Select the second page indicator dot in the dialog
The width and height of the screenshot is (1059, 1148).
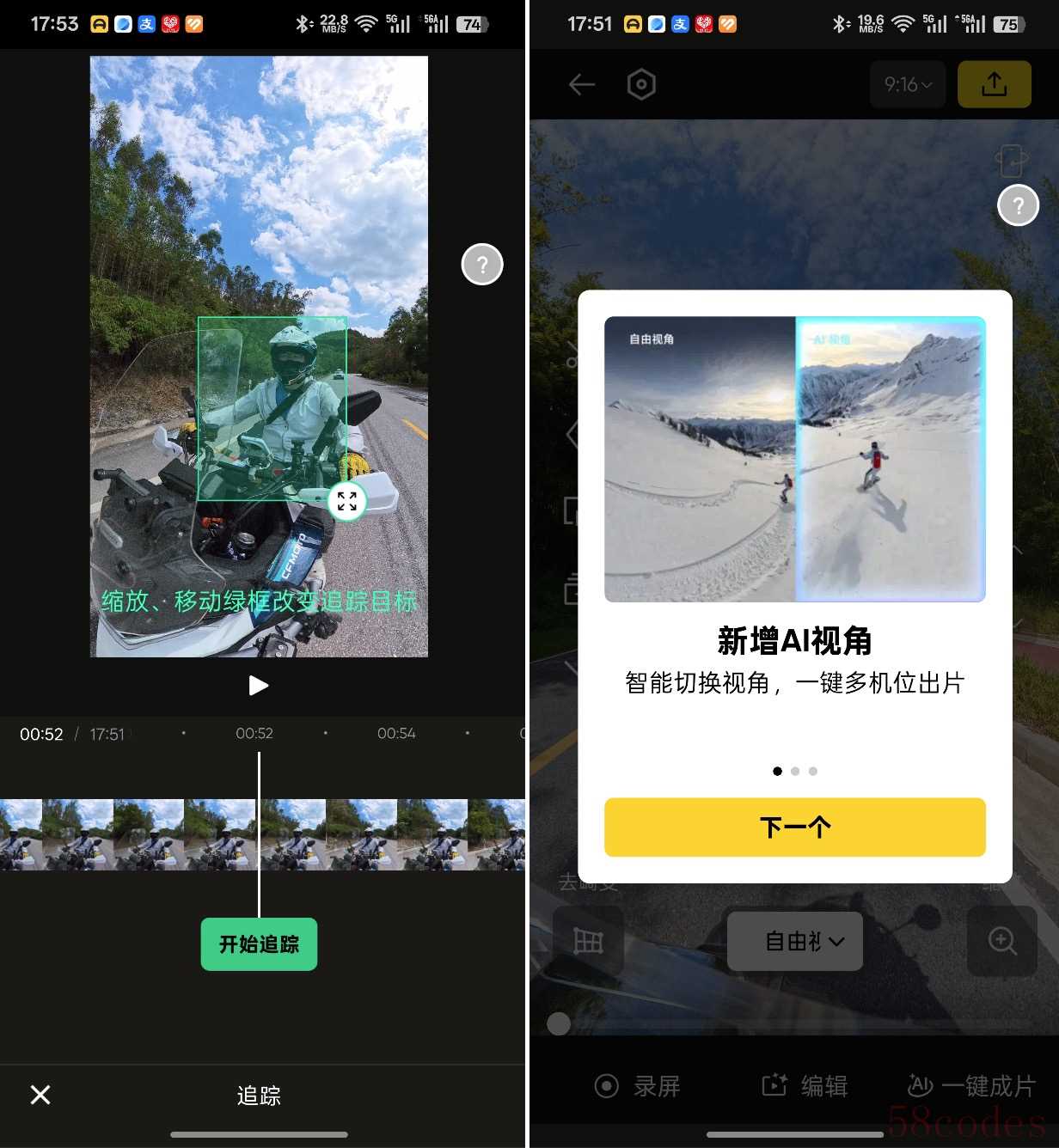click(795, 772)
